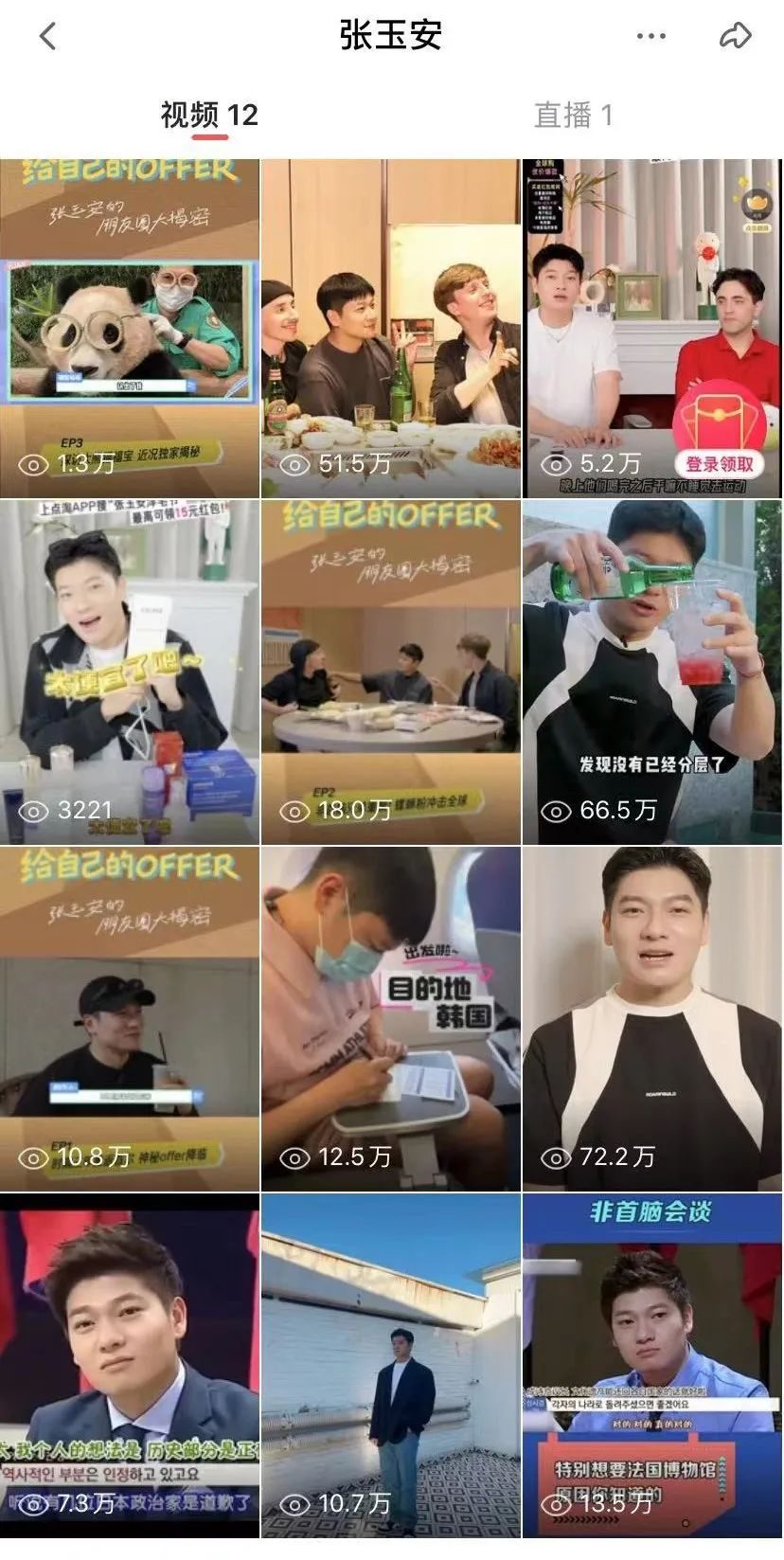Play the rooftop video with 10.7万 views

tap(391, 1366)
